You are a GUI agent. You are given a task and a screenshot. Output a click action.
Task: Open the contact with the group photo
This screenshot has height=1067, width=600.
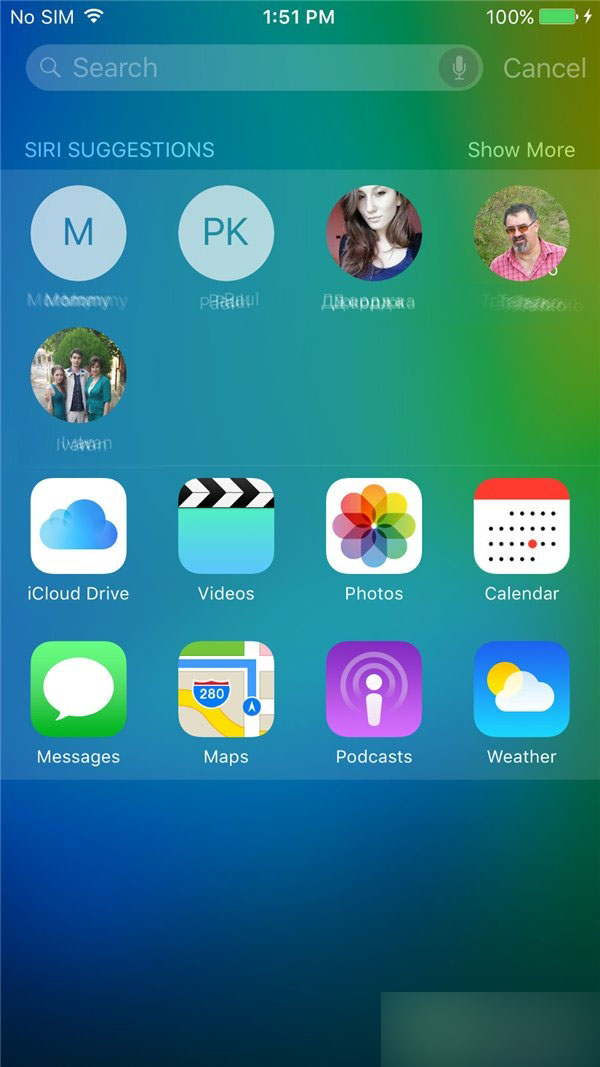click(x=78, y=375)
